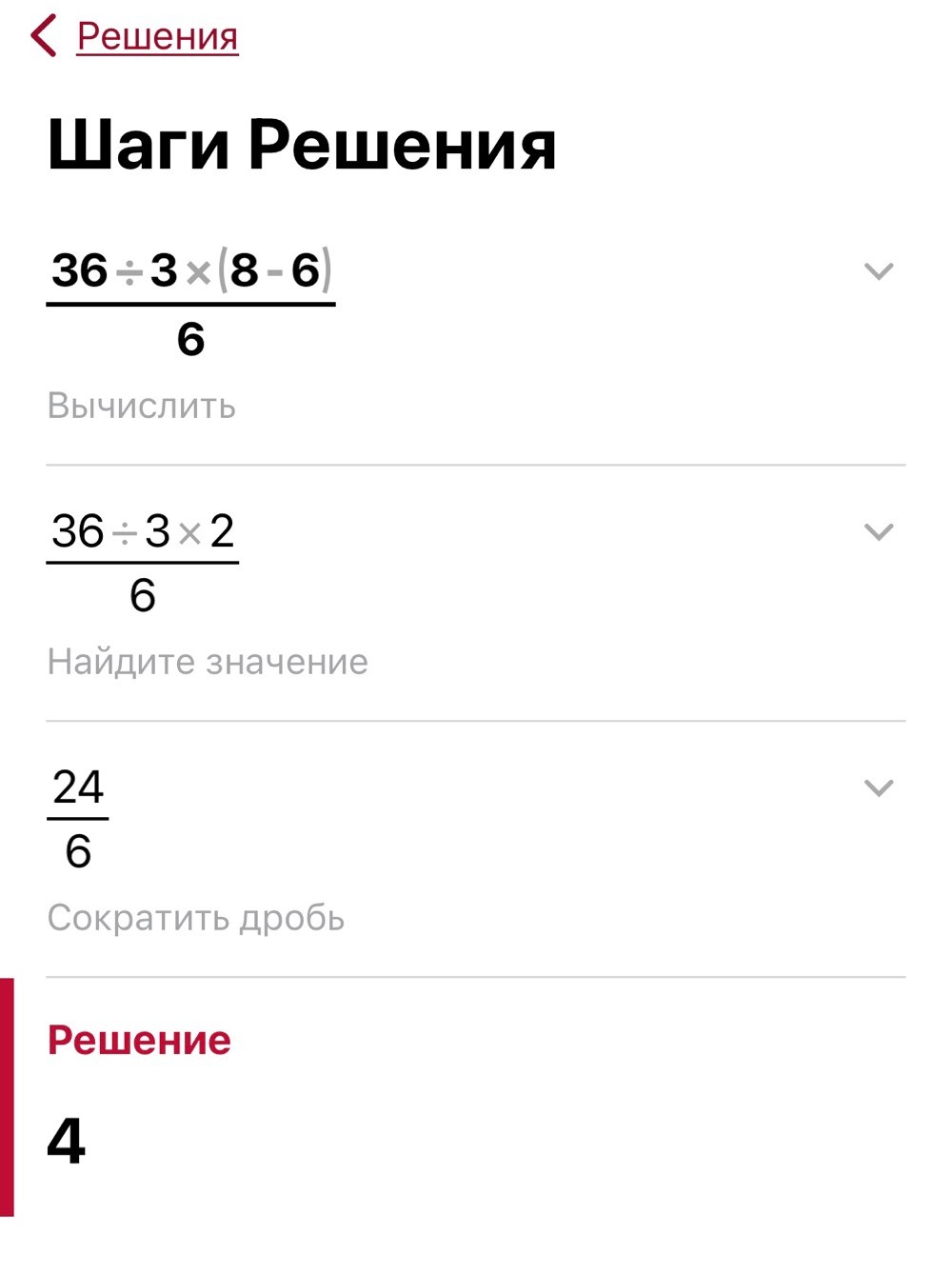The width and height of the screenshot is (952, 1275).
Task: Expand the Вычислить step
Action: click(878, 271)
